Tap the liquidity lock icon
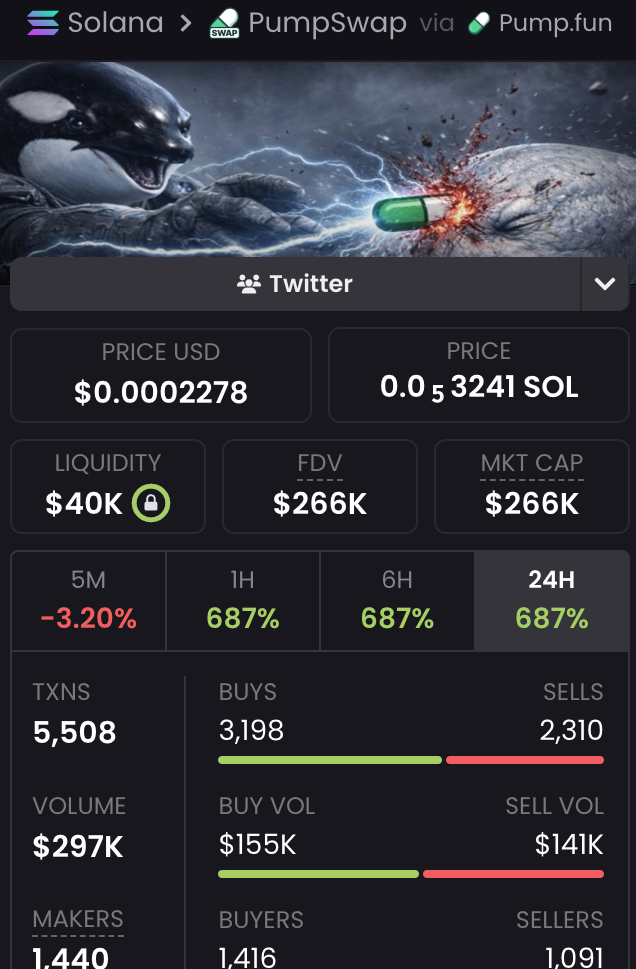The width and height of the screenshot is (636, 969). (x=152, y=503)
